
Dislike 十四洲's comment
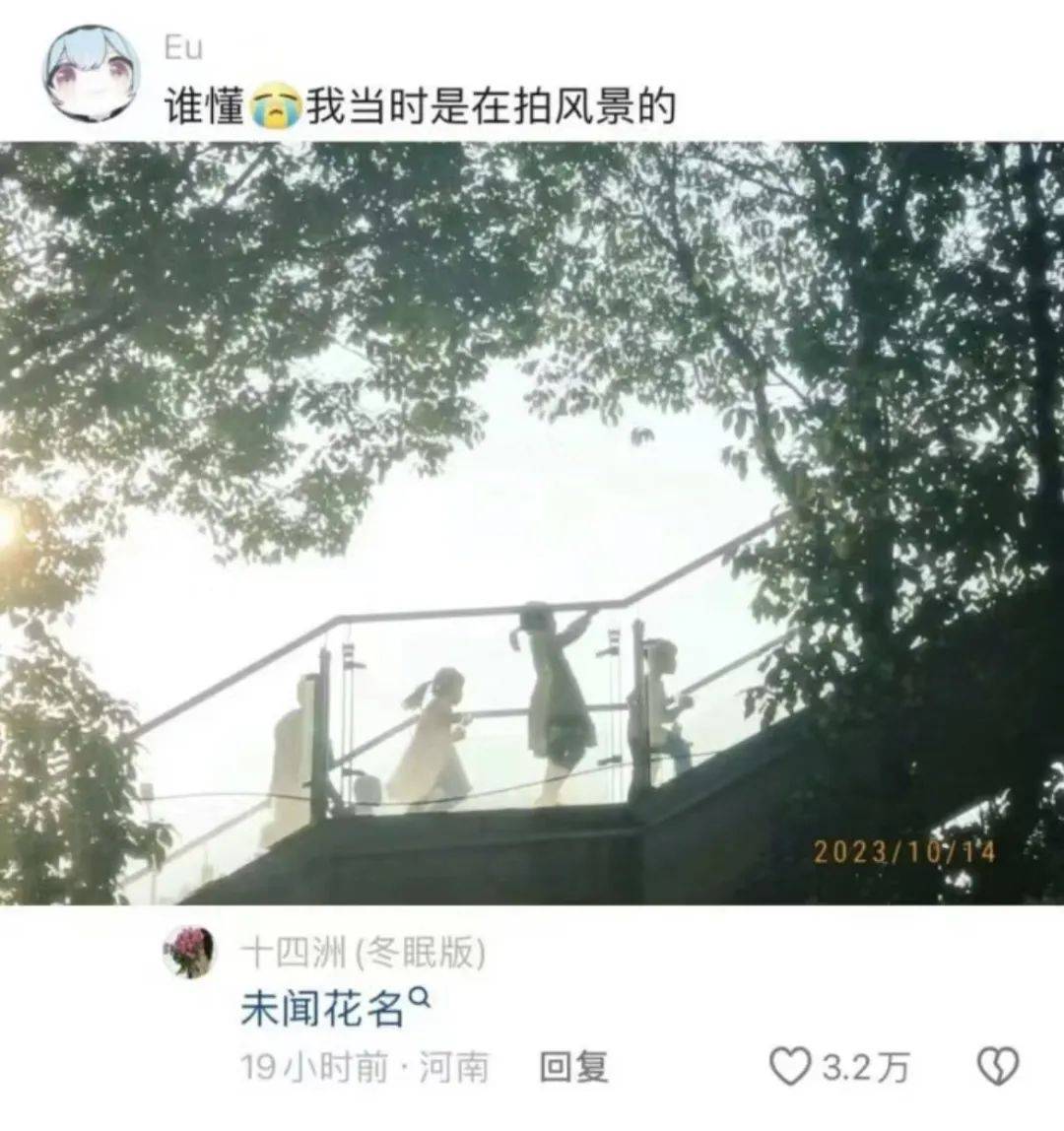(x=996, y=1067)
